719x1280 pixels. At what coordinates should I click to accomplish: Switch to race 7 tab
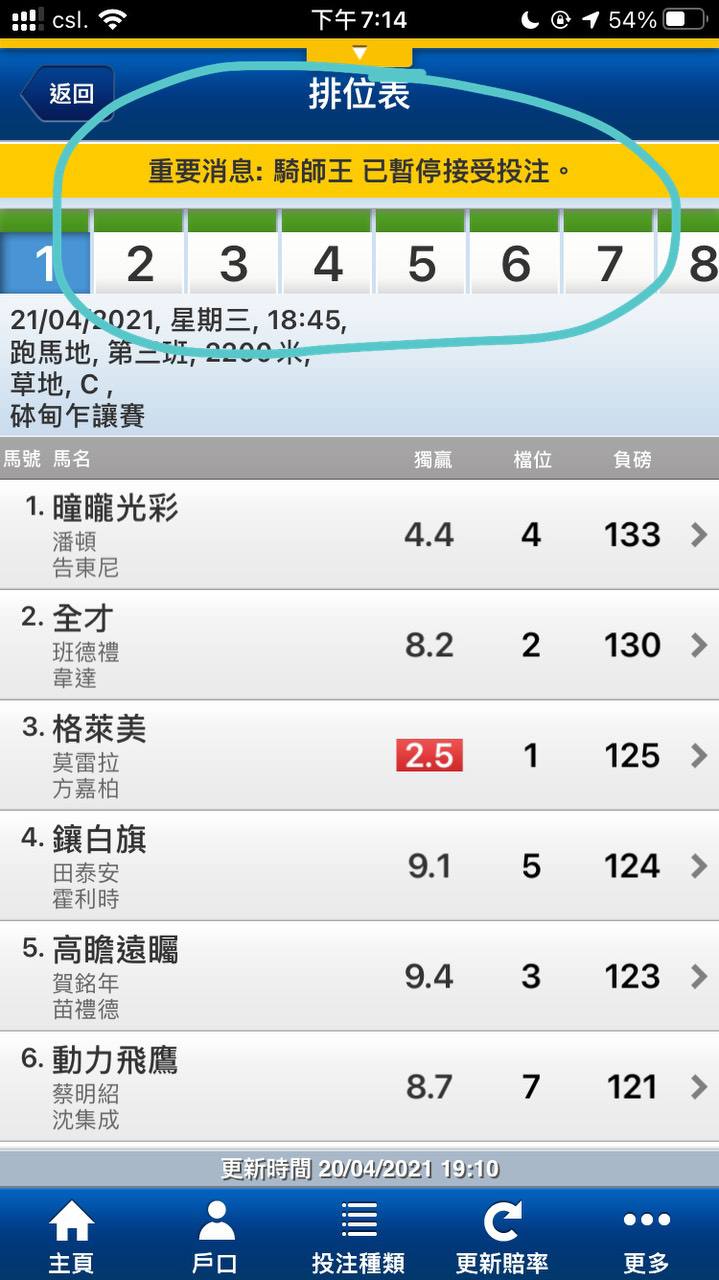coord(609,263)
